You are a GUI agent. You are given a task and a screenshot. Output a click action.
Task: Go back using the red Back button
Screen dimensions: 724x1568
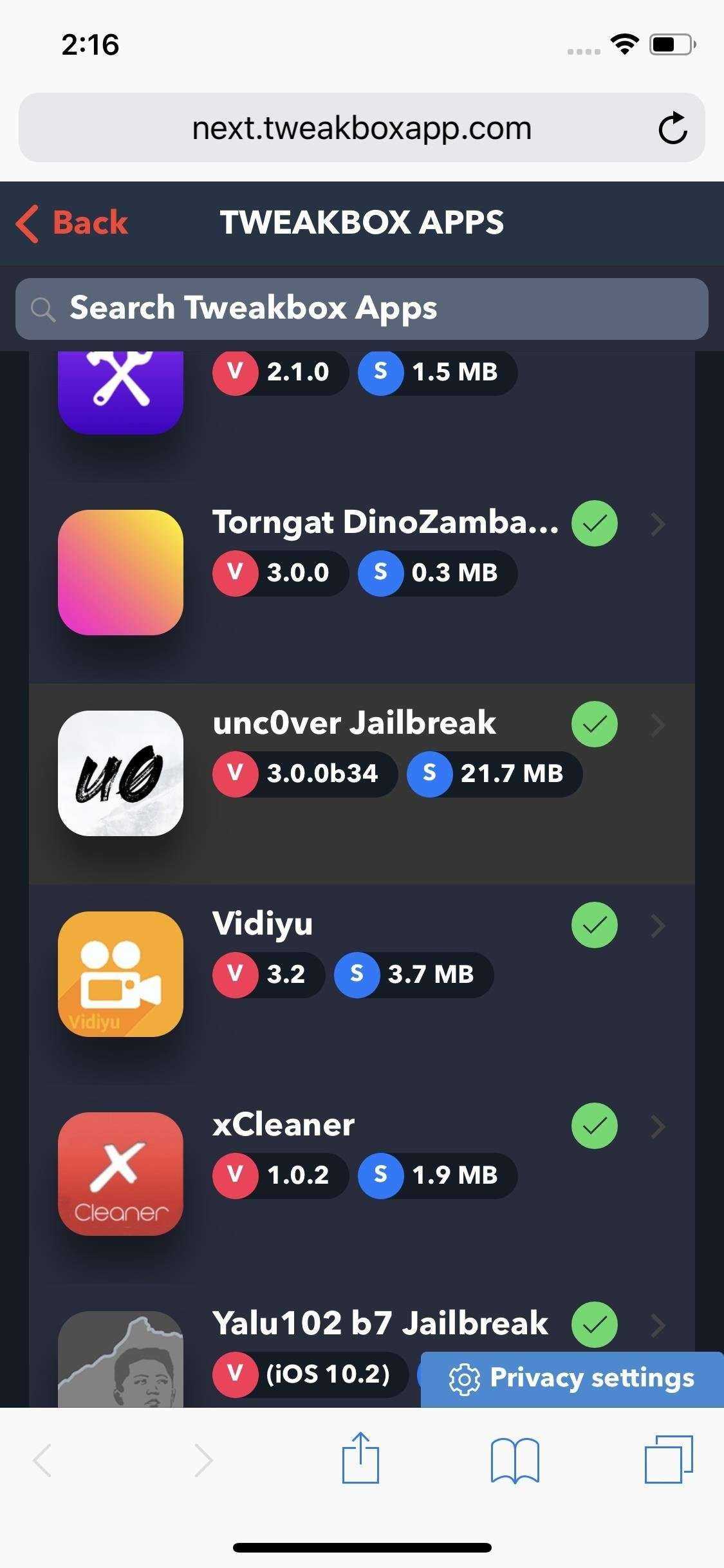click(x=72, y=223)
